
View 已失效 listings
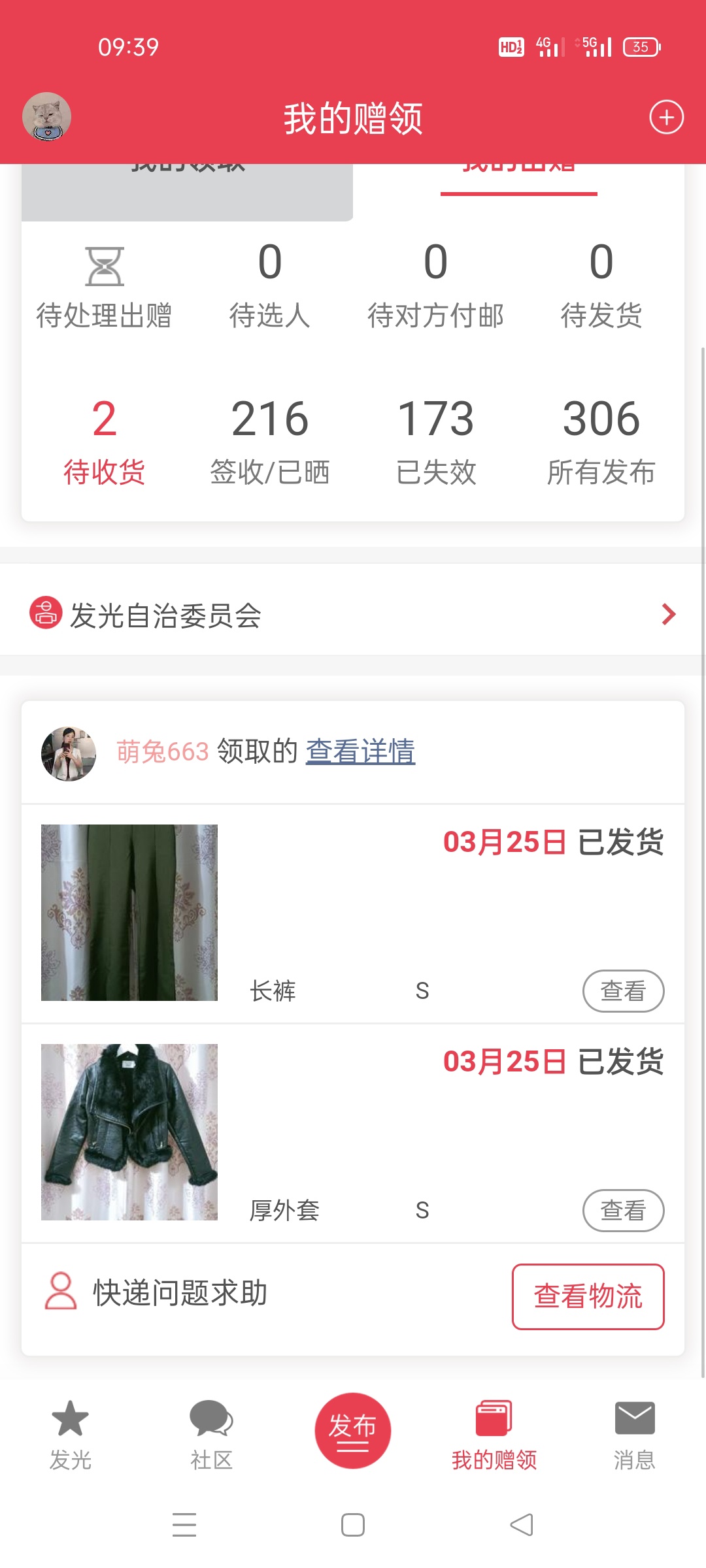point(436,442)
